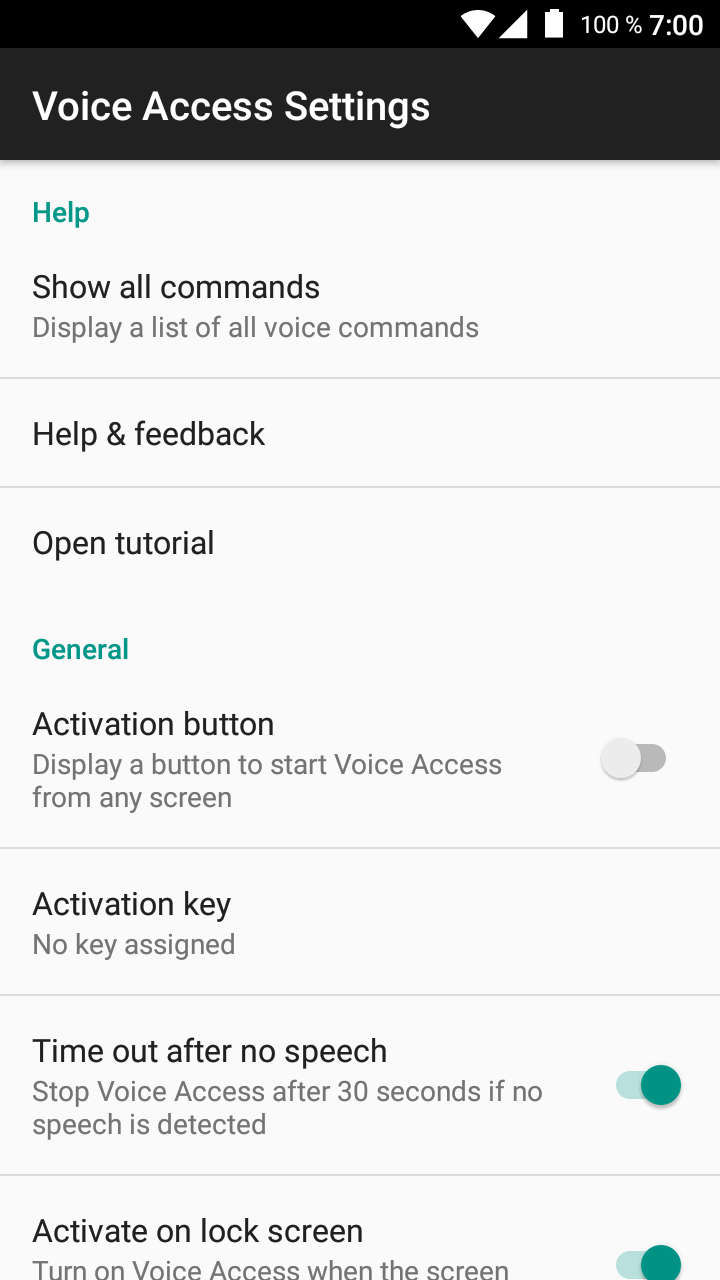Open Show all commands list
Screen dimensions: 720x1280
[360, 306]
